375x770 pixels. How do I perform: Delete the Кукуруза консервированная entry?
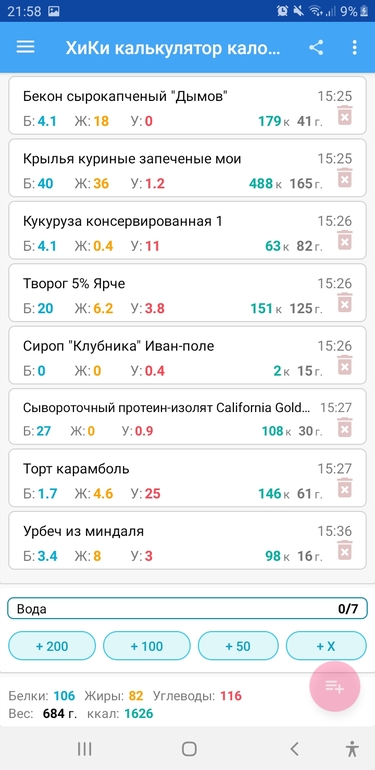345,240
